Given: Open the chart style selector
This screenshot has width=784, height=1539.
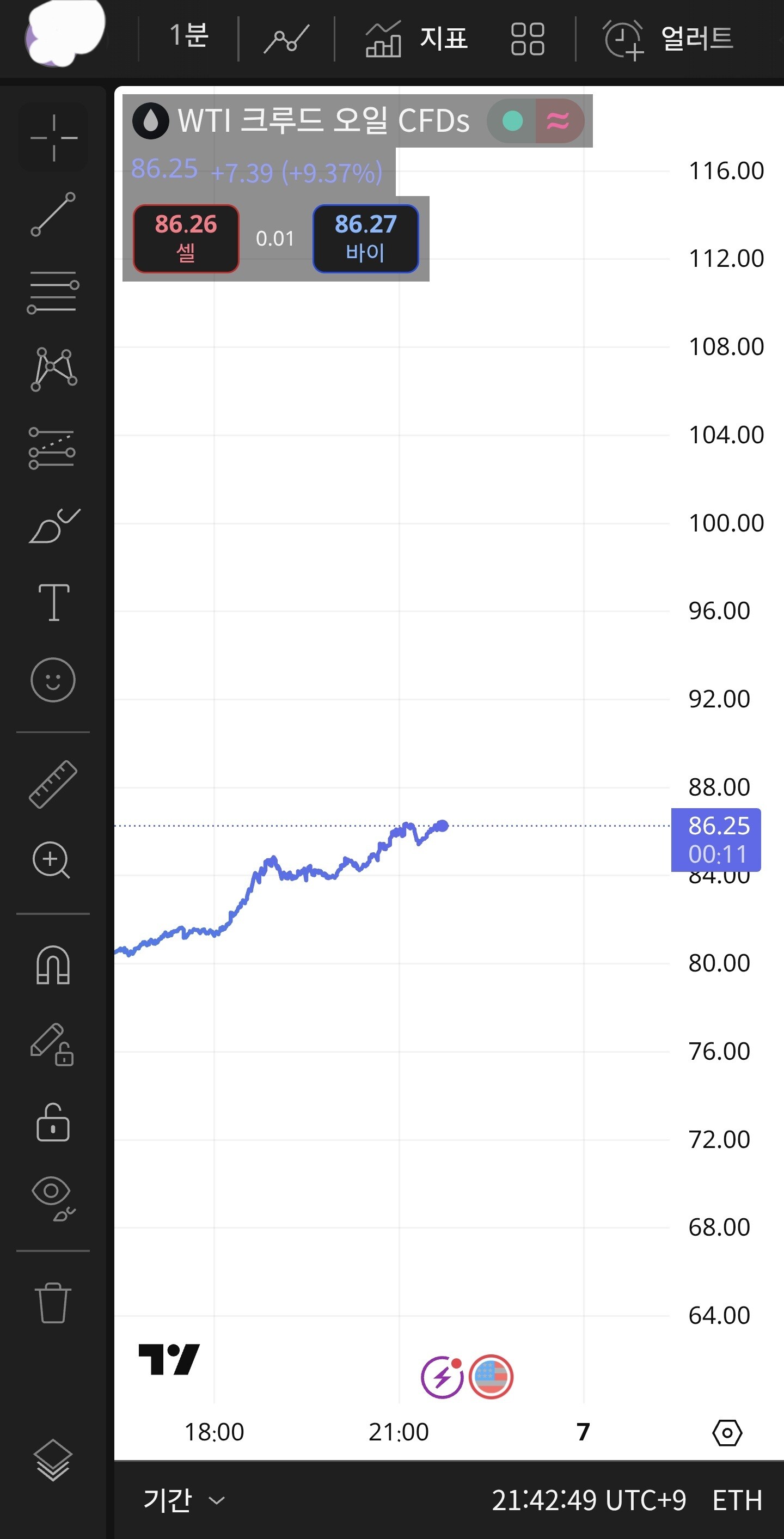Looking at the screenshot, I should point(286,39).
